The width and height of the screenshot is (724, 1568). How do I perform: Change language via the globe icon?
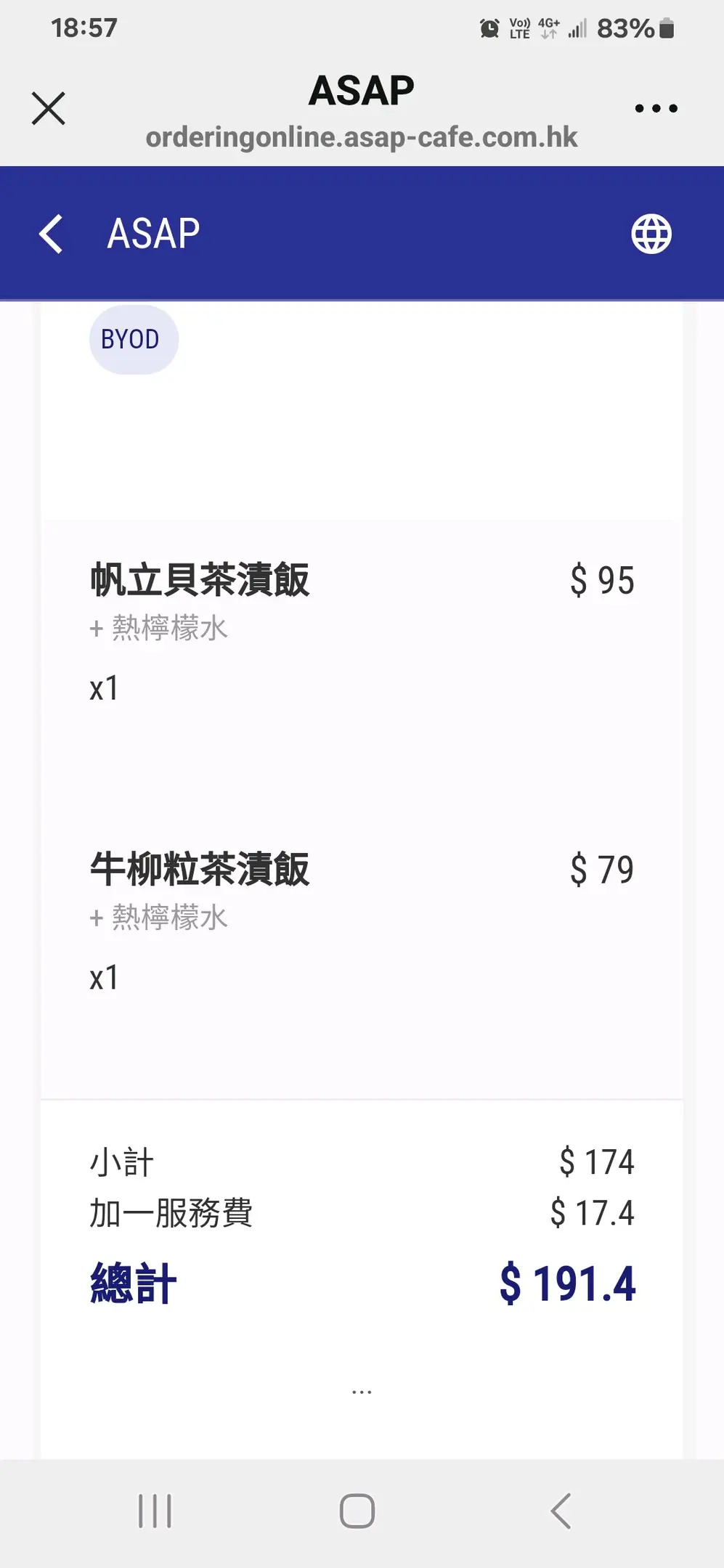(x=651, y=234)
